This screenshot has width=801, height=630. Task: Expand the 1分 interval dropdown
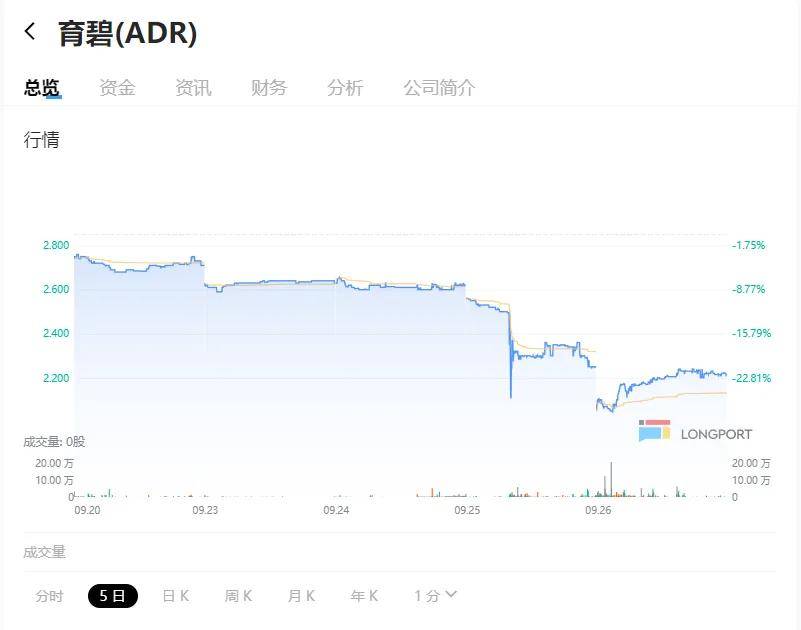coord(436,596)
